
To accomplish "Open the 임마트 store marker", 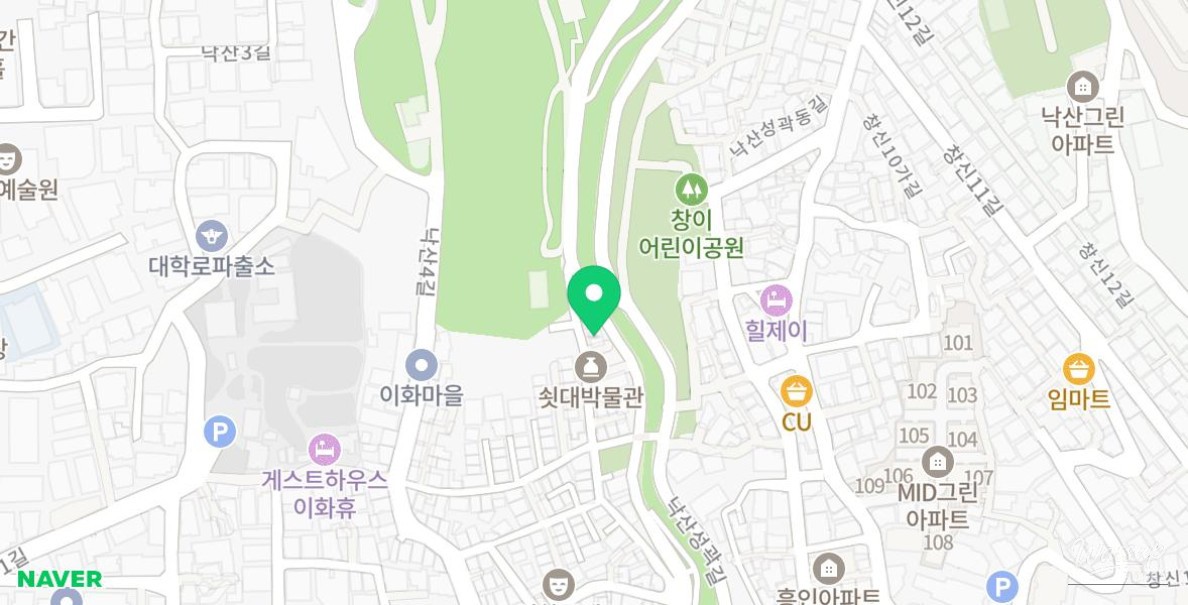I will (1079, 369).
